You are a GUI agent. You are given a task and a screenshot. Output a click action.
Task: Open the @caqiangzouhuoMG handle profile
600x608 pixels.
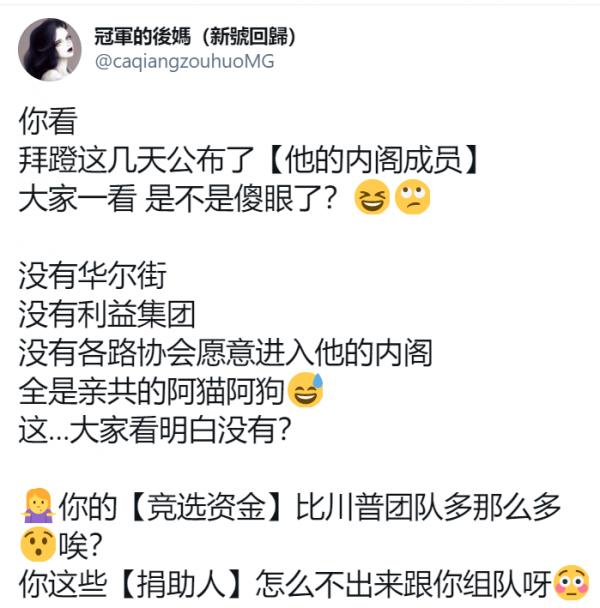pyautogui.click(x=183, y=62)
